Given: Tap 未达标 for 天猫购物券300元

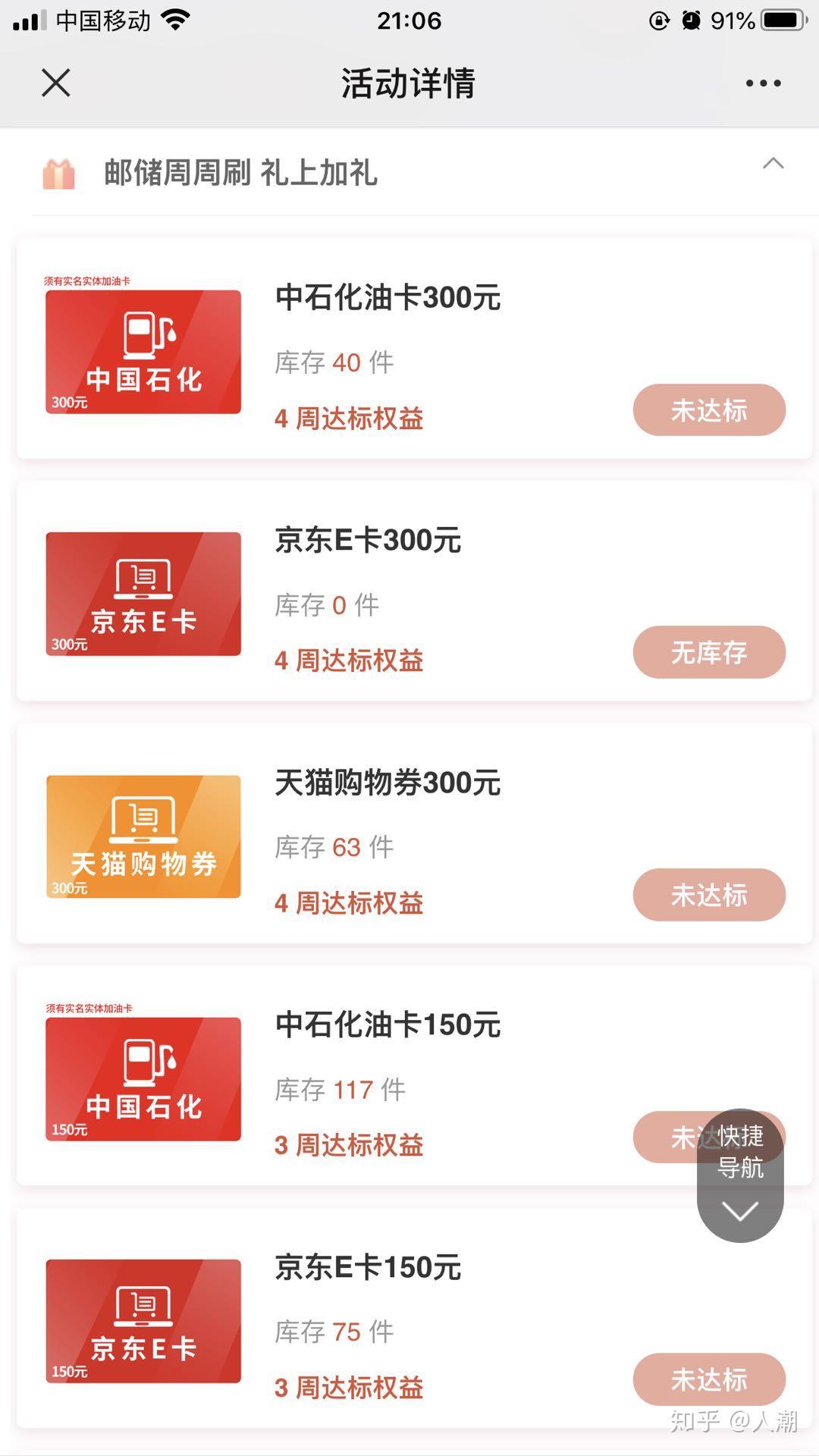Looking at the screenshot, I should click(x=709, y=895).
